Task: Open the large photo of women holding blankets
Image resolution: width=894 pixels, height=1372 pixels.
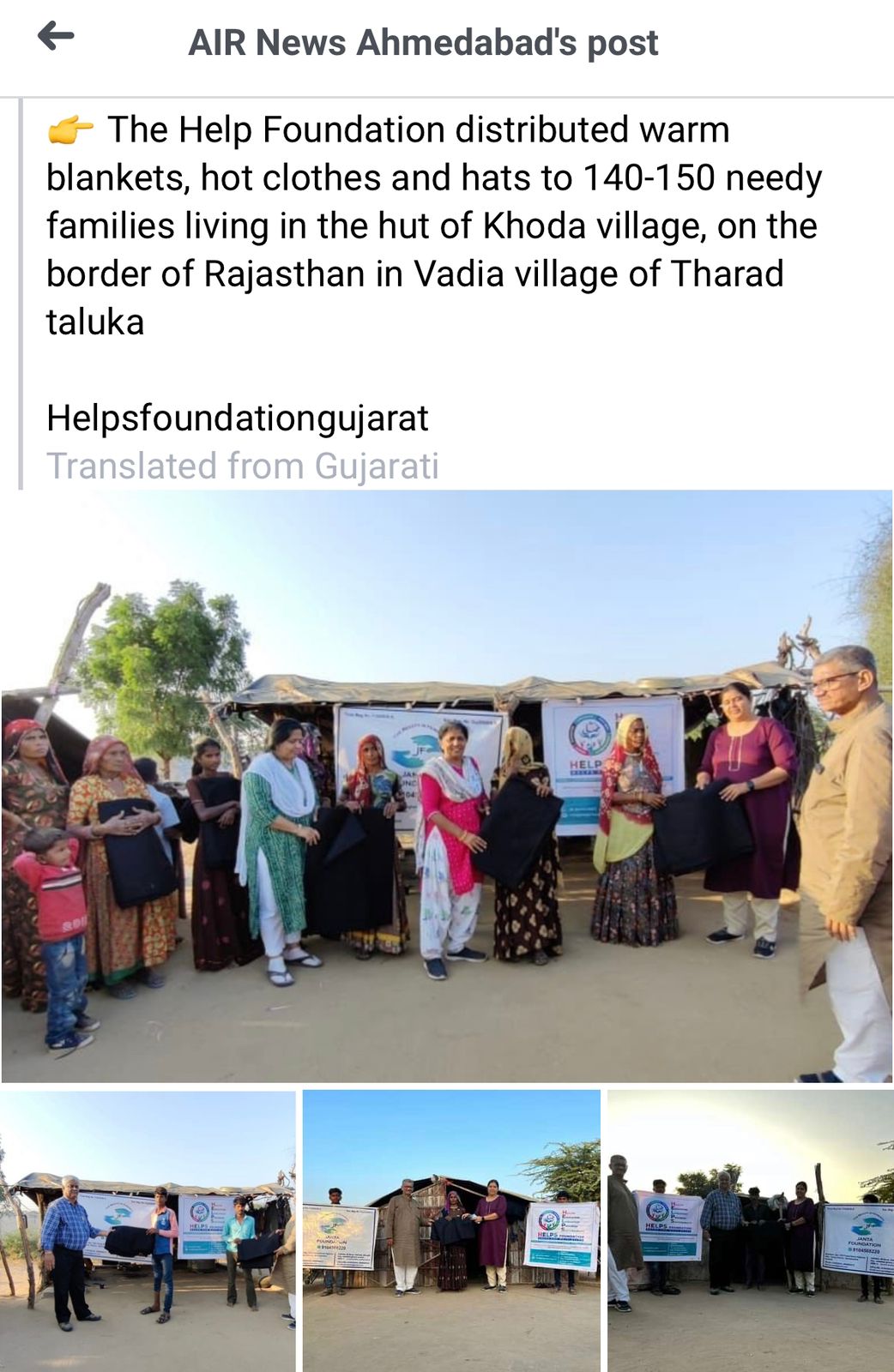Action: 446,785
